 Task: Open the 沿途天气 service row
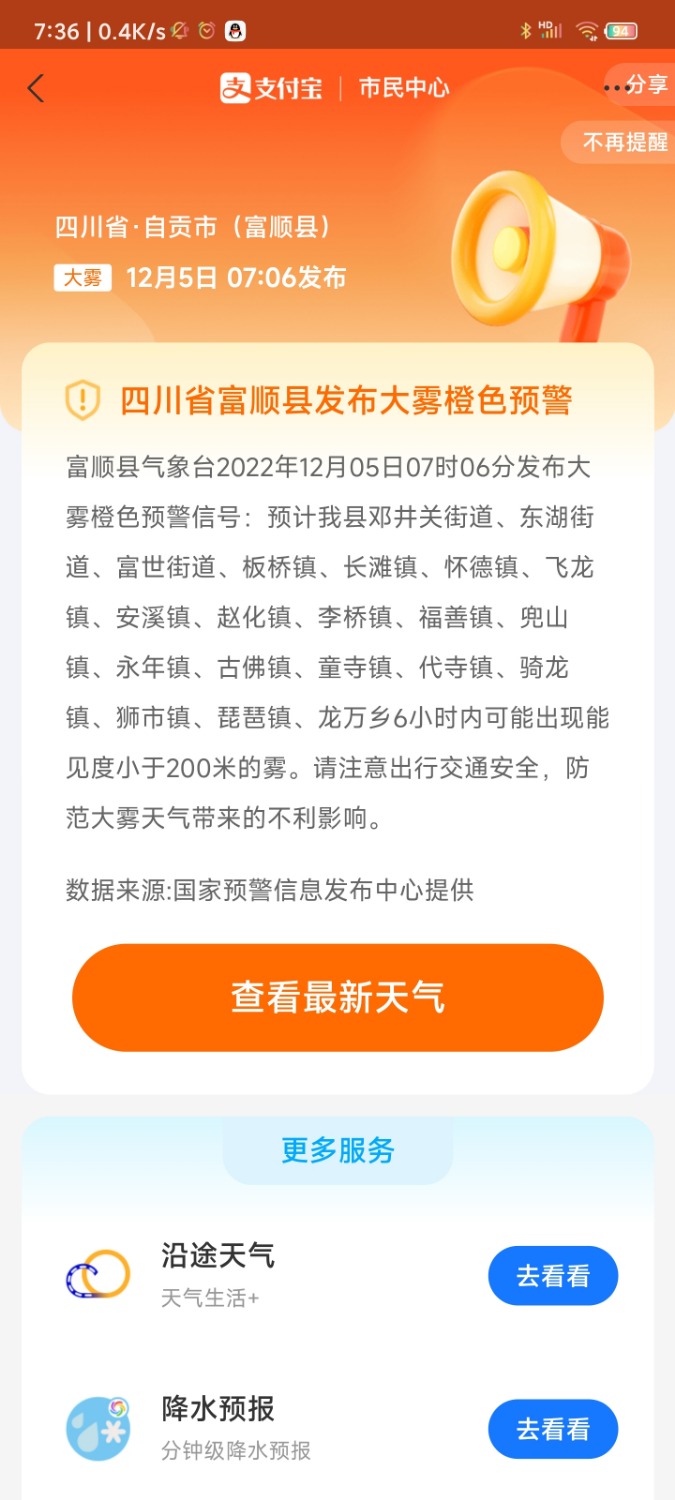click(218, 1274)
